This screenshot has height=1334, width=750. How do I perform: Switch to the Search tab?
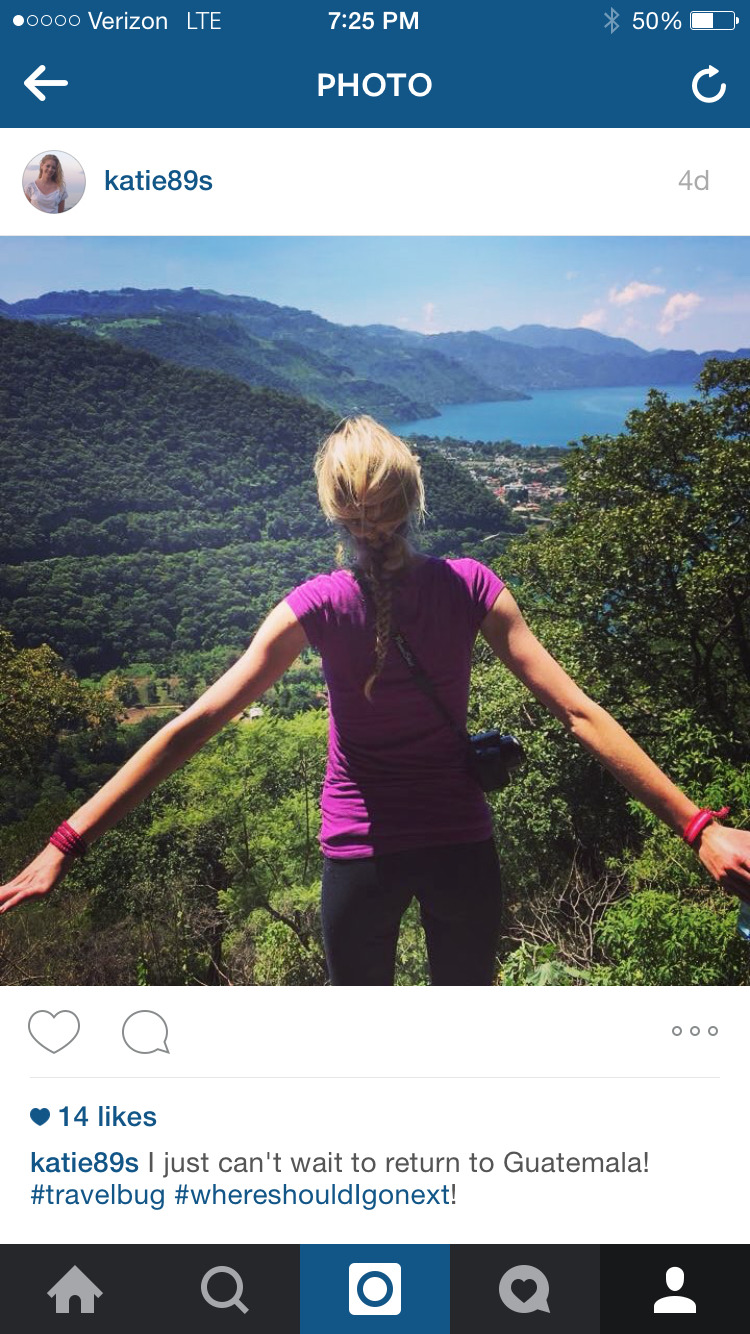coord(224,1289)
